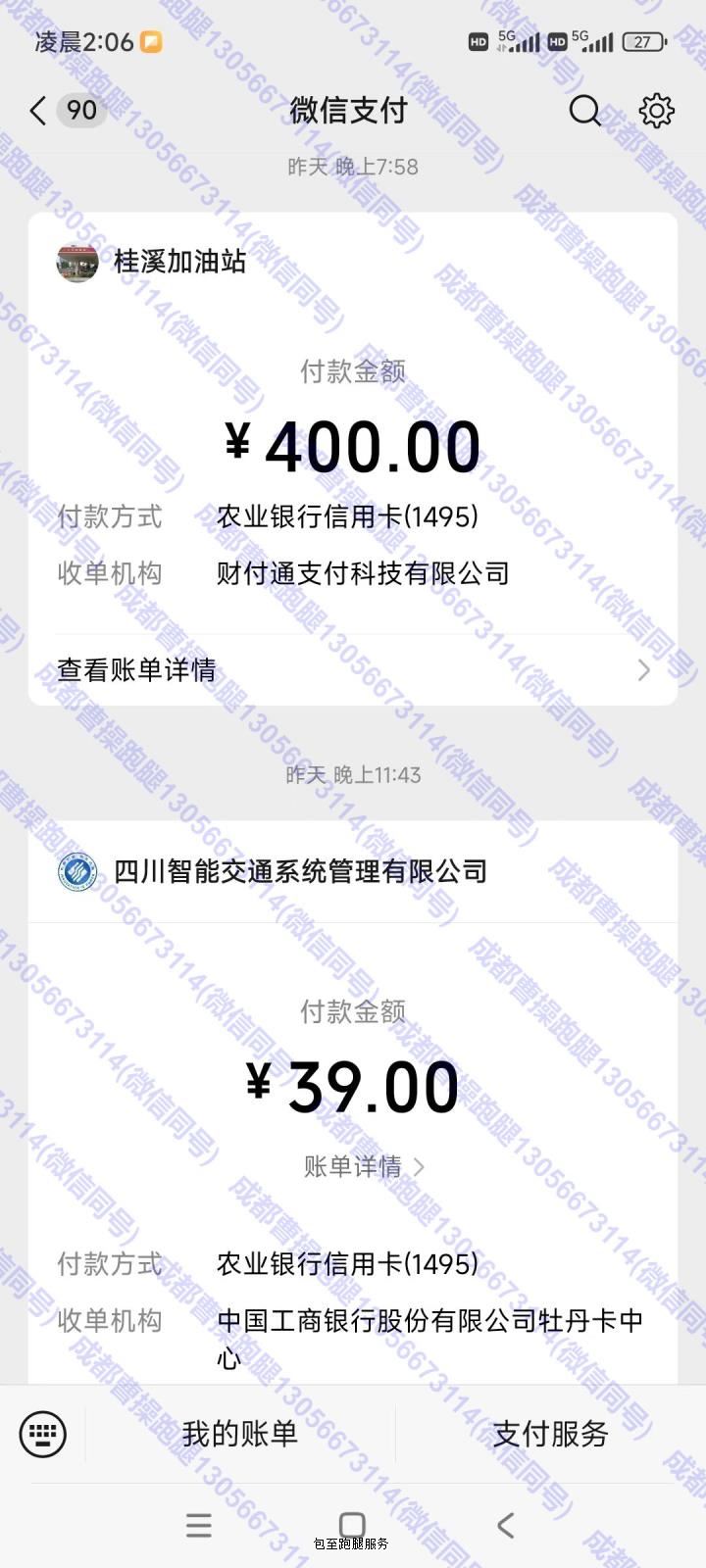Open 查看账单详情 for the 400.00 payment
706x1568 pixels.
(353, 670)
